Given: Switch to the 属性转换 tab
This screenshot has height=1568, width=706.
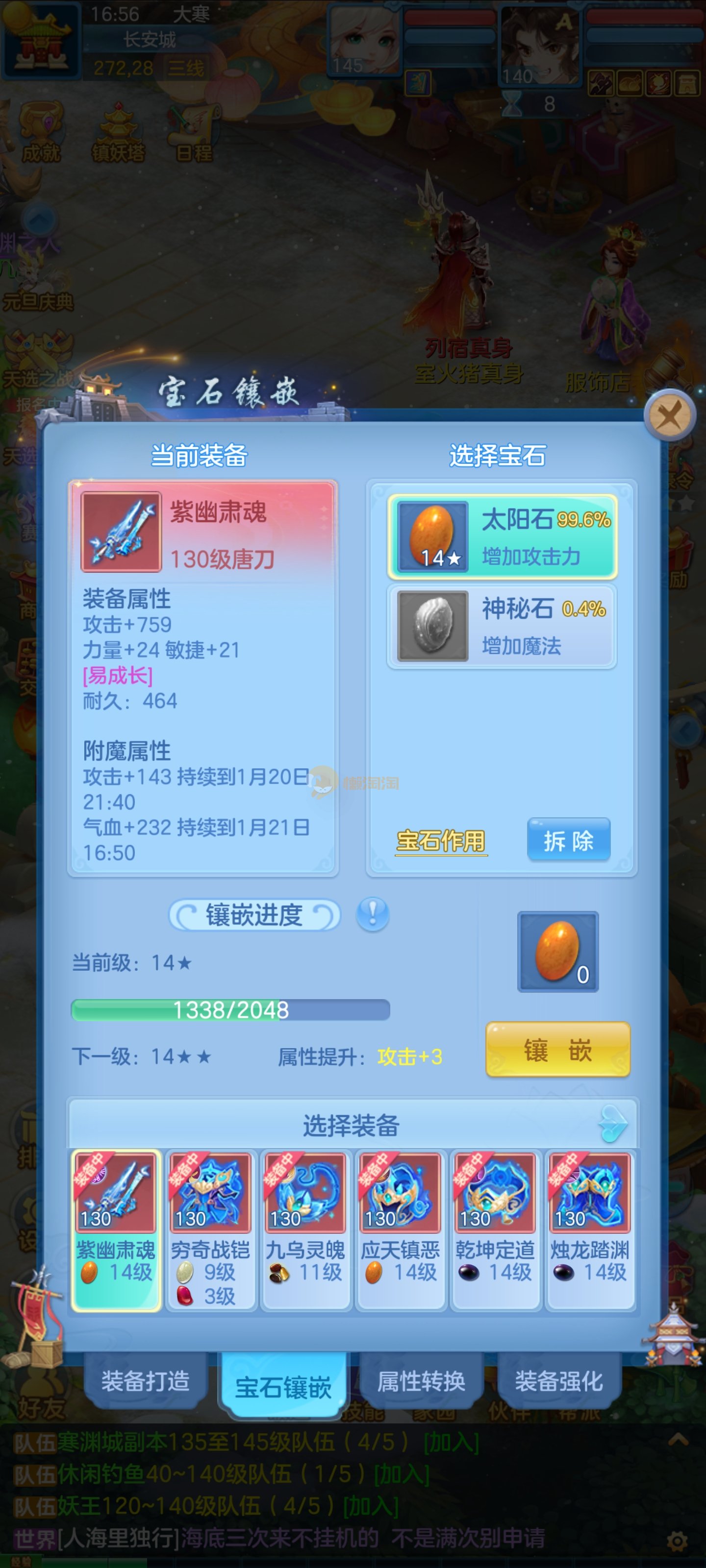Looking at the screenshot, I should 421,1381.
